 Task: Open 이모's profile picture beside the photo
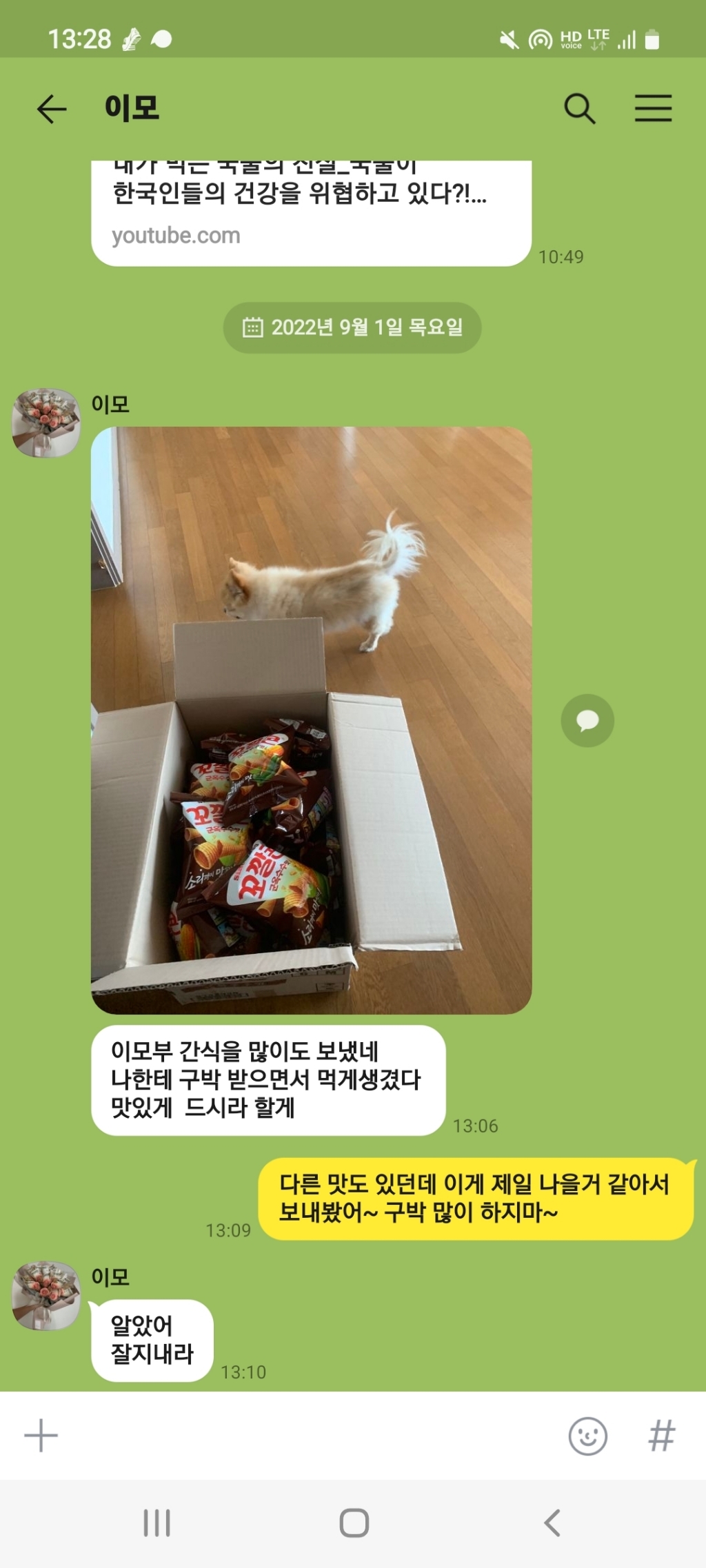pyautogui.click(x=46, y=422)
